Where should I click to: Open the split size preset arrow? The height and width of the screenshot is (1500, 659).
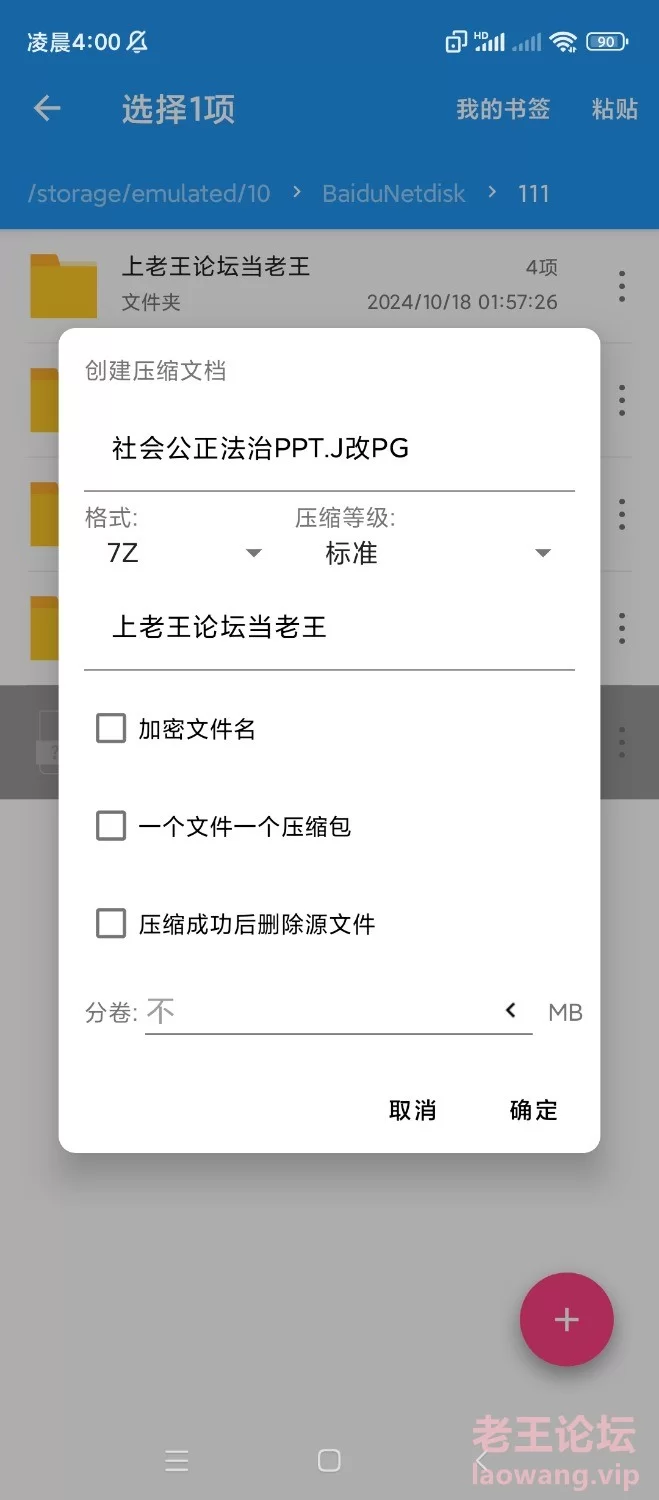point(511,1011)
